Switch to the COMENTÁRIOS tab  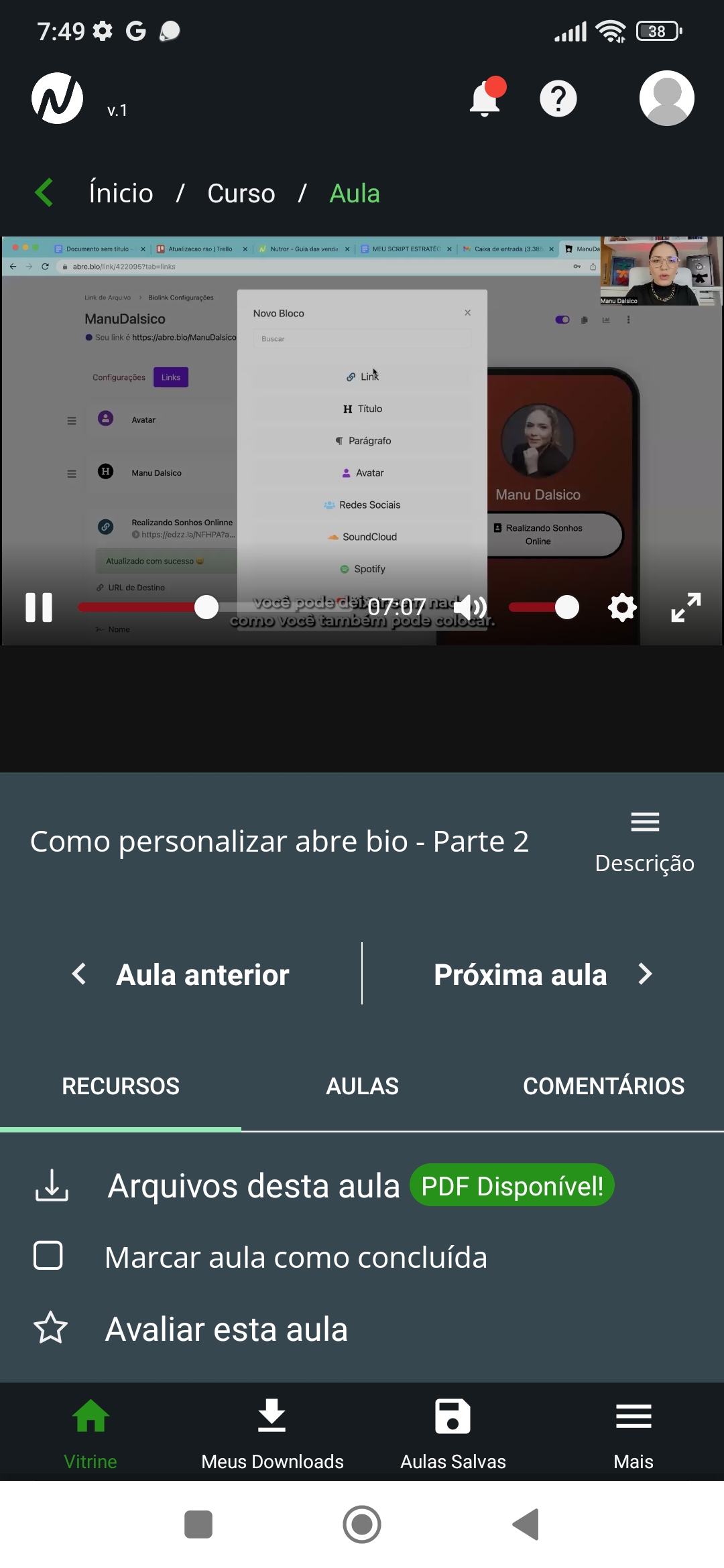coord(603,1086)
